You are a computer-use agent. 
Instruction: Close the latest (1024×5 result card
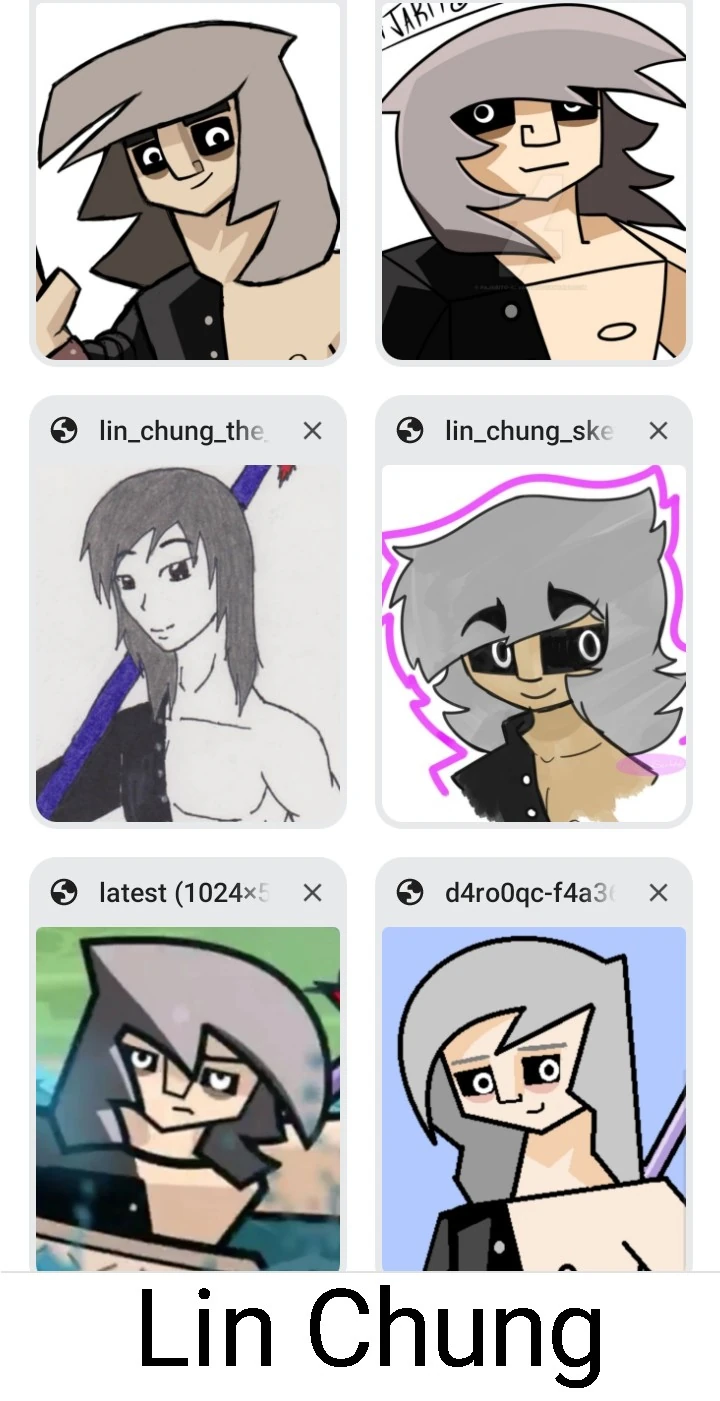click(312, 893)
